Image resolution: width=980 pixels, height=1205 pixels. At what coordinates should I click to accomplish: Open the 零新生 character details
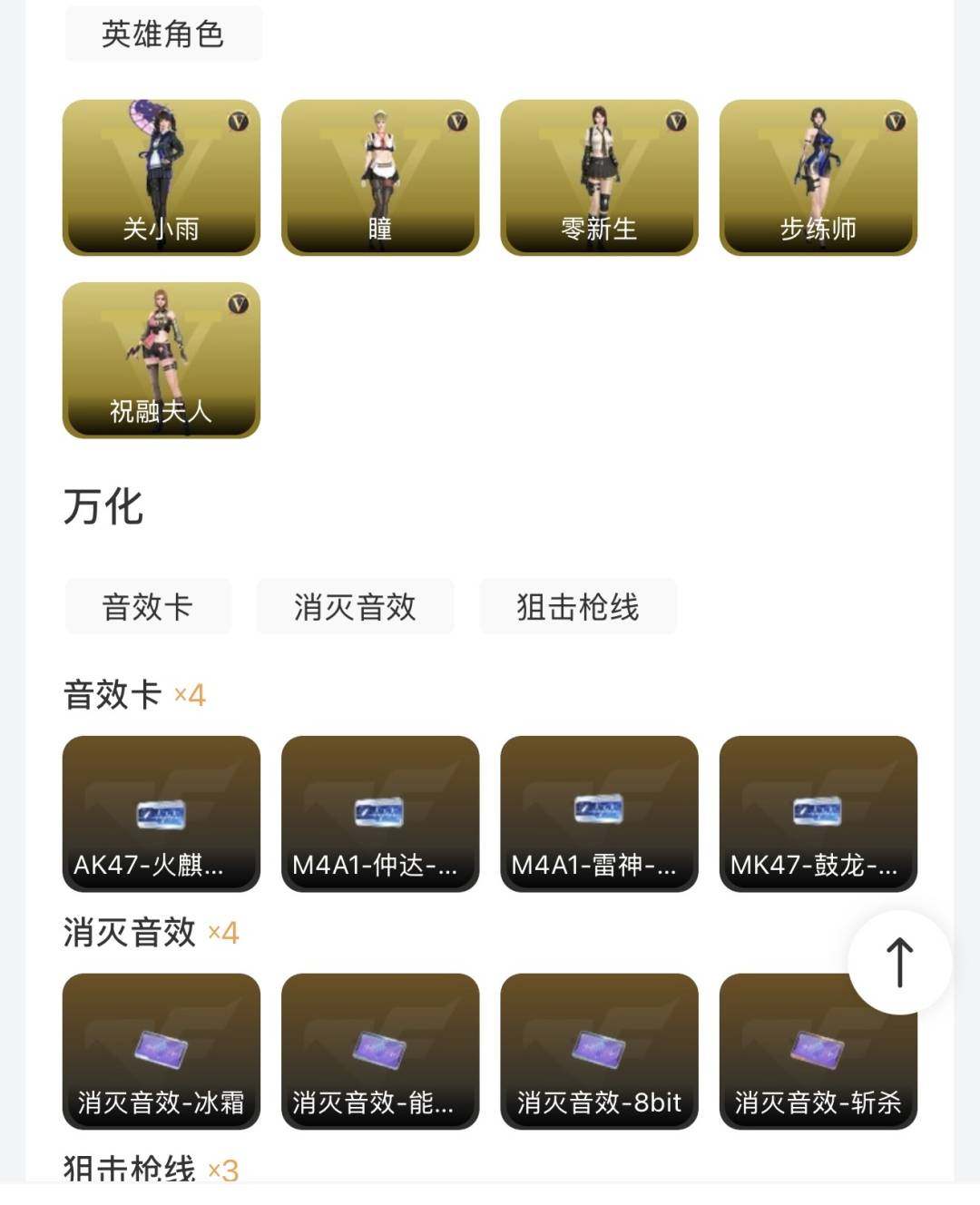(x=600, y=177)
